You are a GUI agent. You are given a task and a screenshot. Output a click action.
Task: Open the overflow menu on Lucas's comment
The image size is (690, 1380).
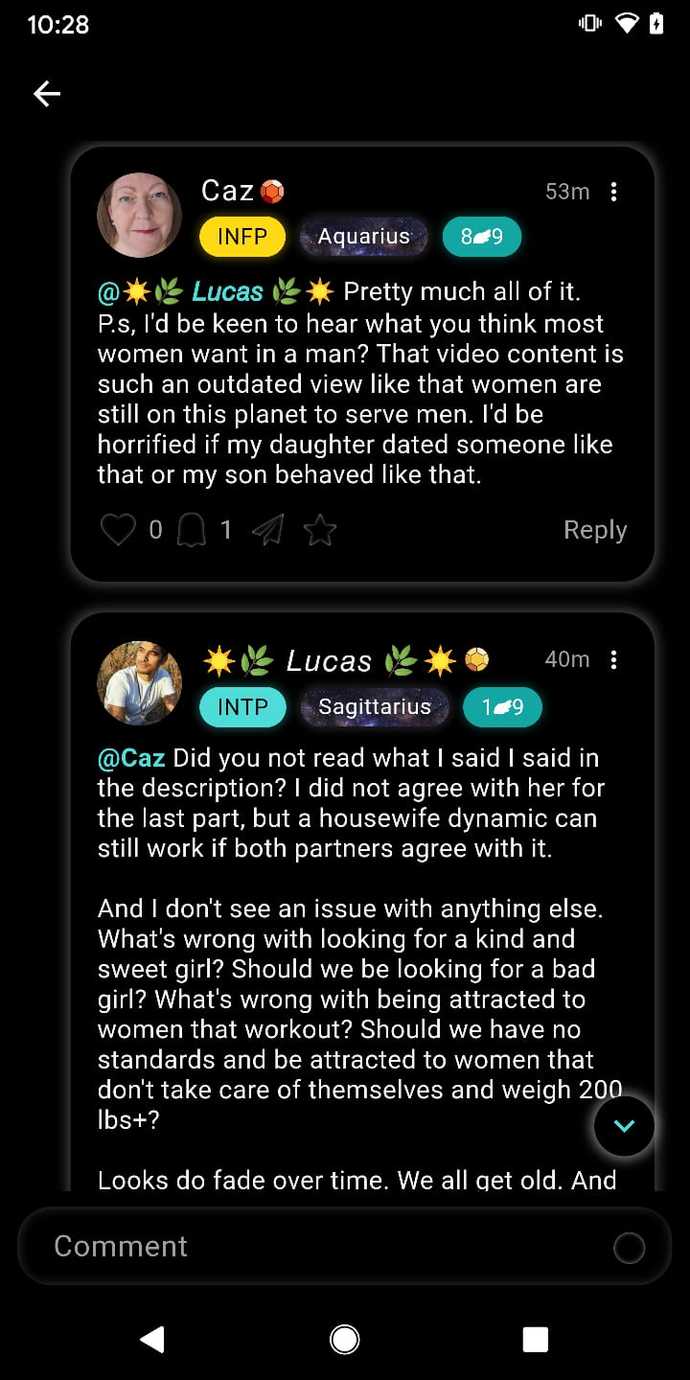[x=614, y=660]
